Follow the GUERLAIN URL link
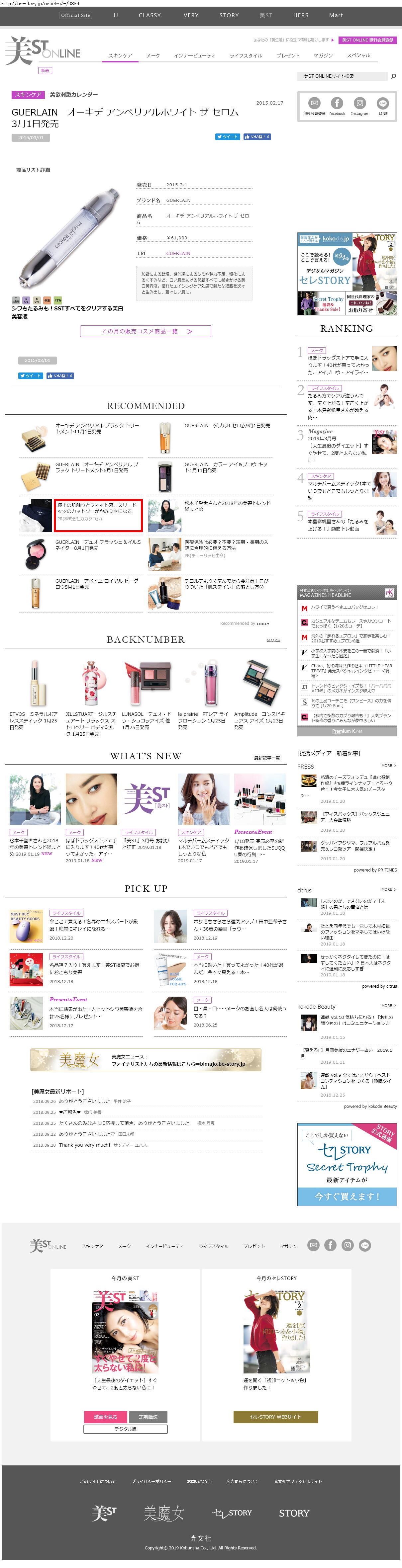This screenshot has height=1568, width=402. [x=178, y=253]
